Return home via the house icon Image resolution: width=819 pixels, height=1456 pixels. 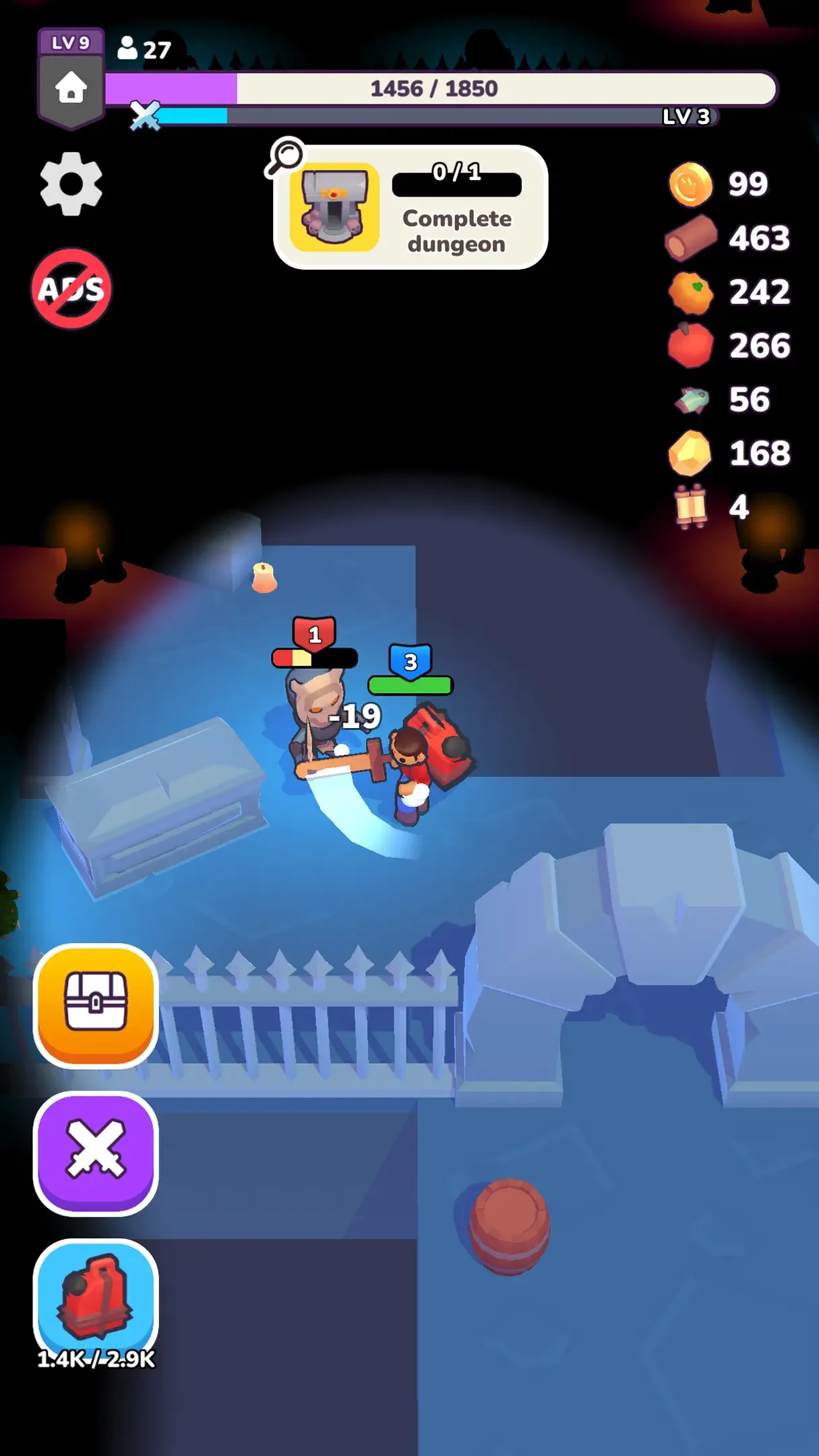coord(71,88)
